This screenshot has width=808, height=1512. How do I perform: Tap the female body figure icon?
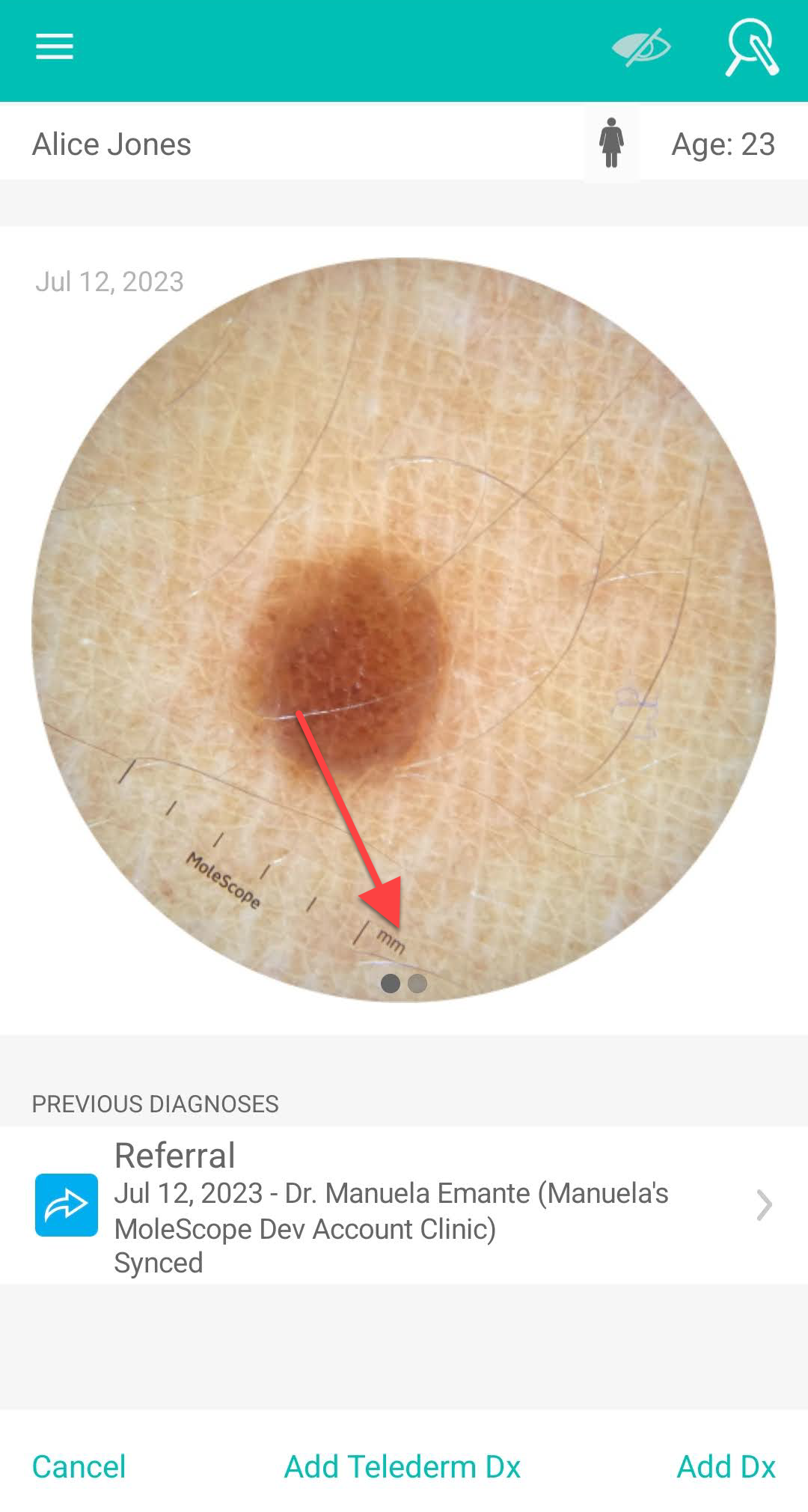point(611,143)
